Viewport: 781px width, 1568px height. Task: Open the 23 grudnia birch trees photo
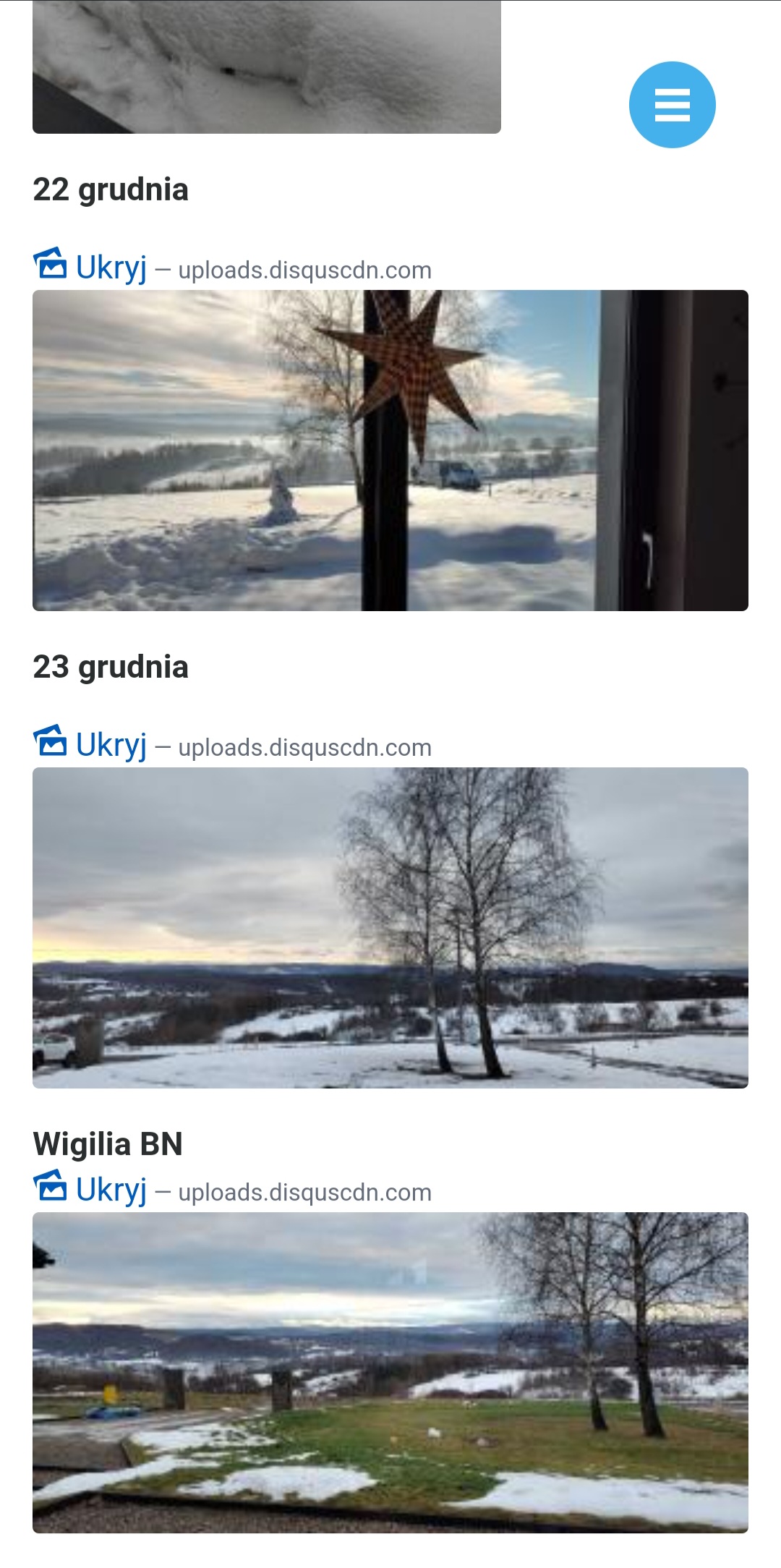[x=390, y=928]
